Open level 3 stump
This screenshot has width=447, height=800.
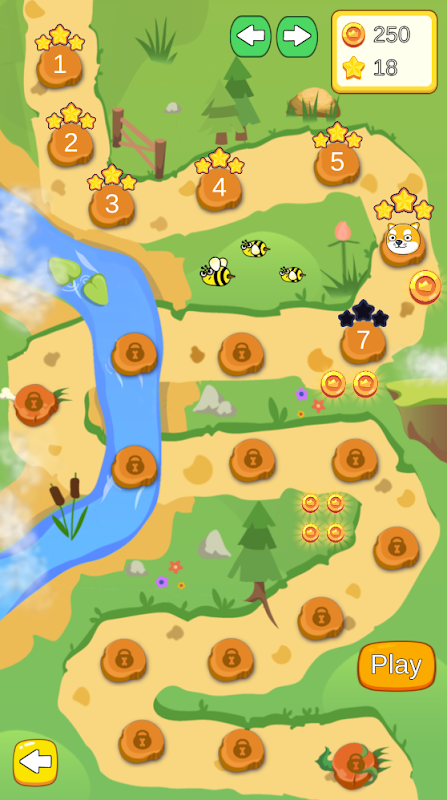[112, 206]
